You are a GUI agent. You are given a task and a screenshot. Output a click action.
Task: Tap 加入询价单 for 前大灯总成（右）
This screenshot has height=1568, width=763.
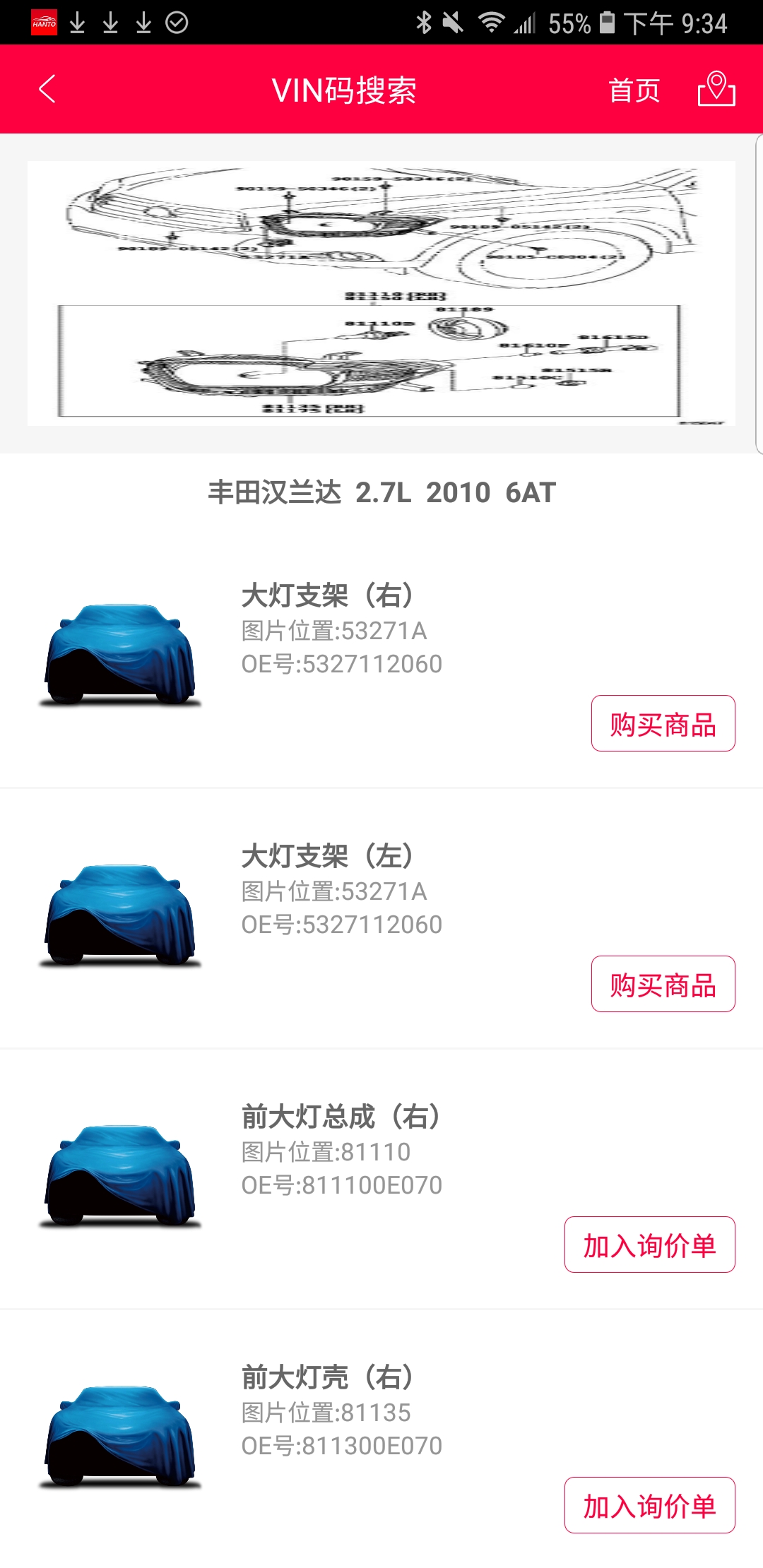650,1245
